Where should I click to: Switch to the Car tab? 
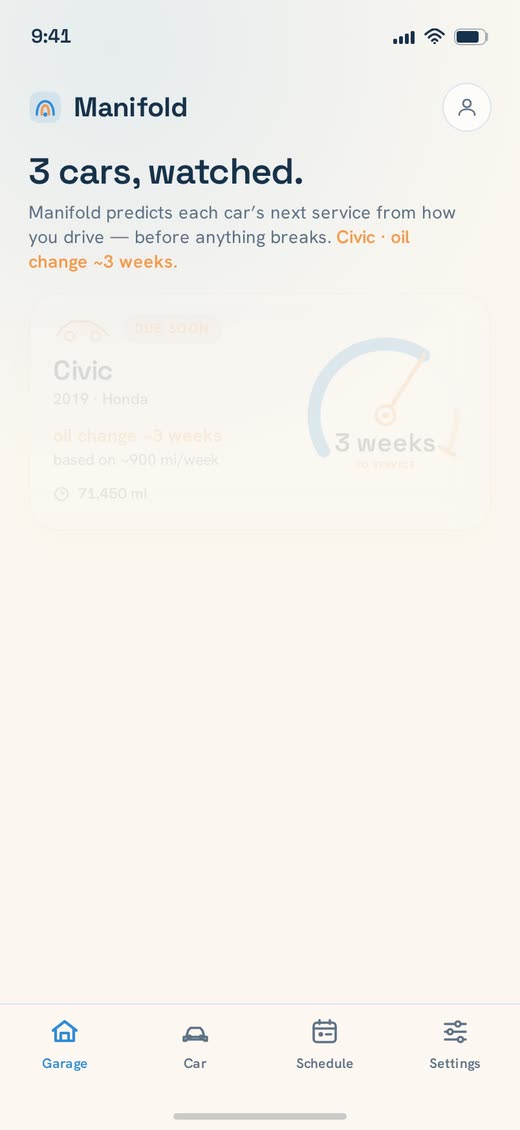click(x=195, y=1044)
